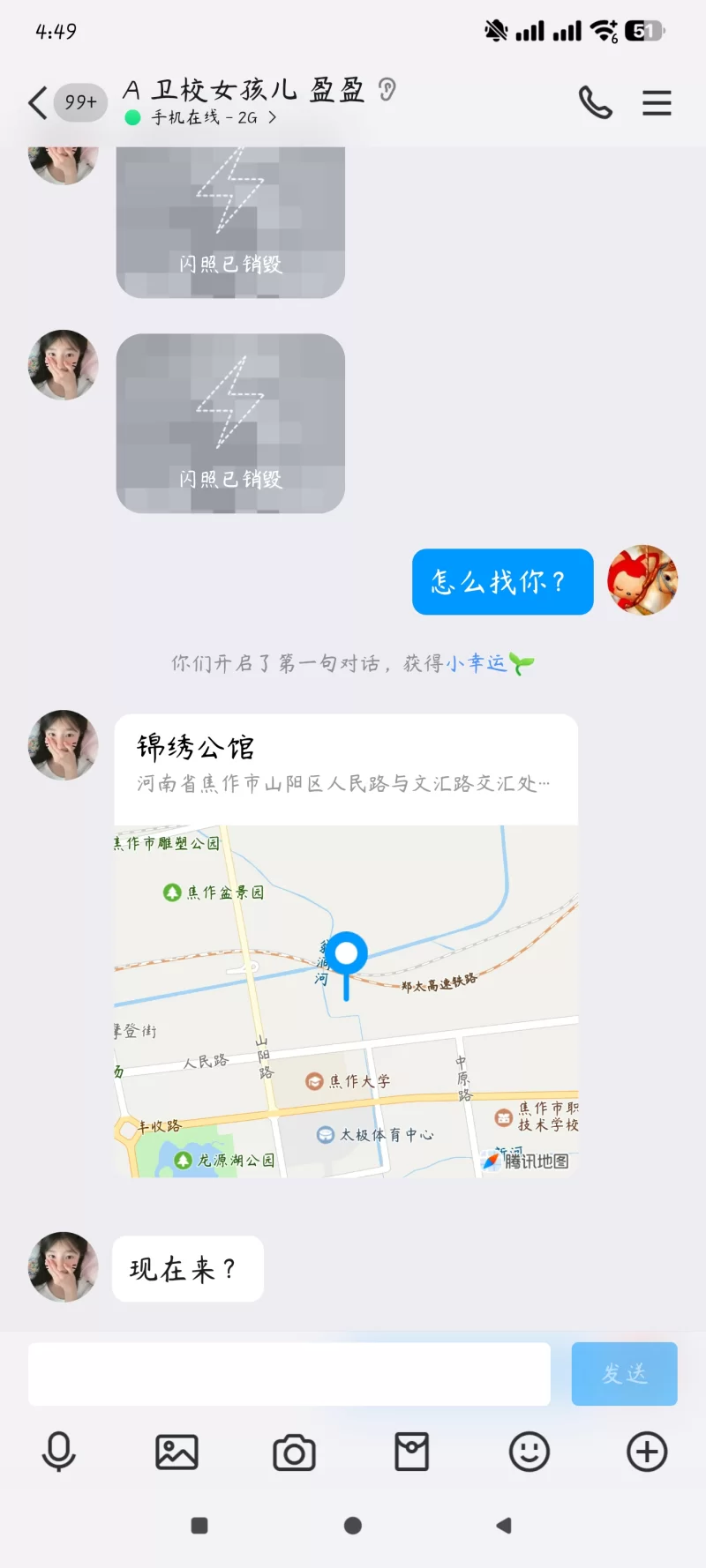The height and width of the screenshot is (1568, 706).
Task: Go back to the message list
Action: [37, 103]
